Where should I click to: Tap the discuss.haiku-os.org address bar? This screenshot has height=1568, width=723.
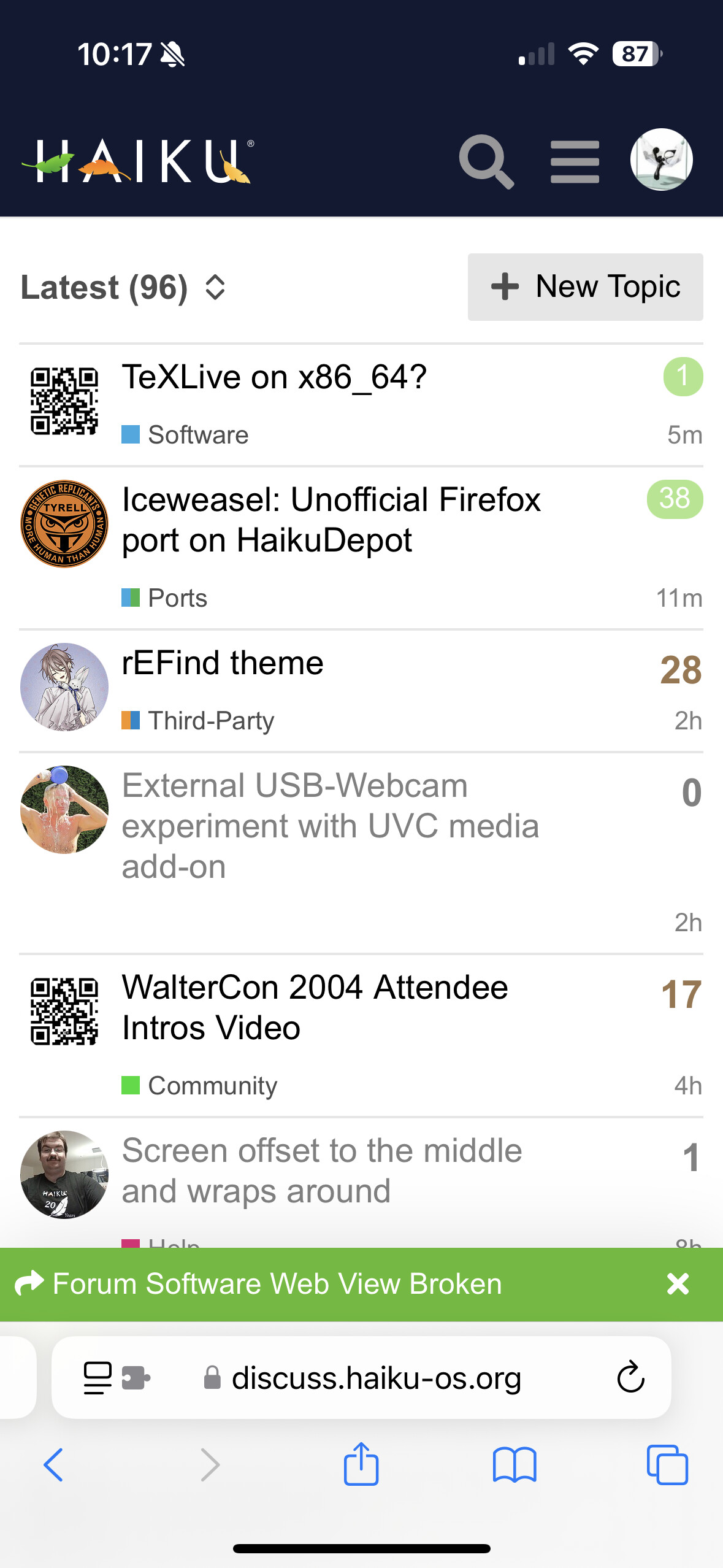(x=361, y=1378)
